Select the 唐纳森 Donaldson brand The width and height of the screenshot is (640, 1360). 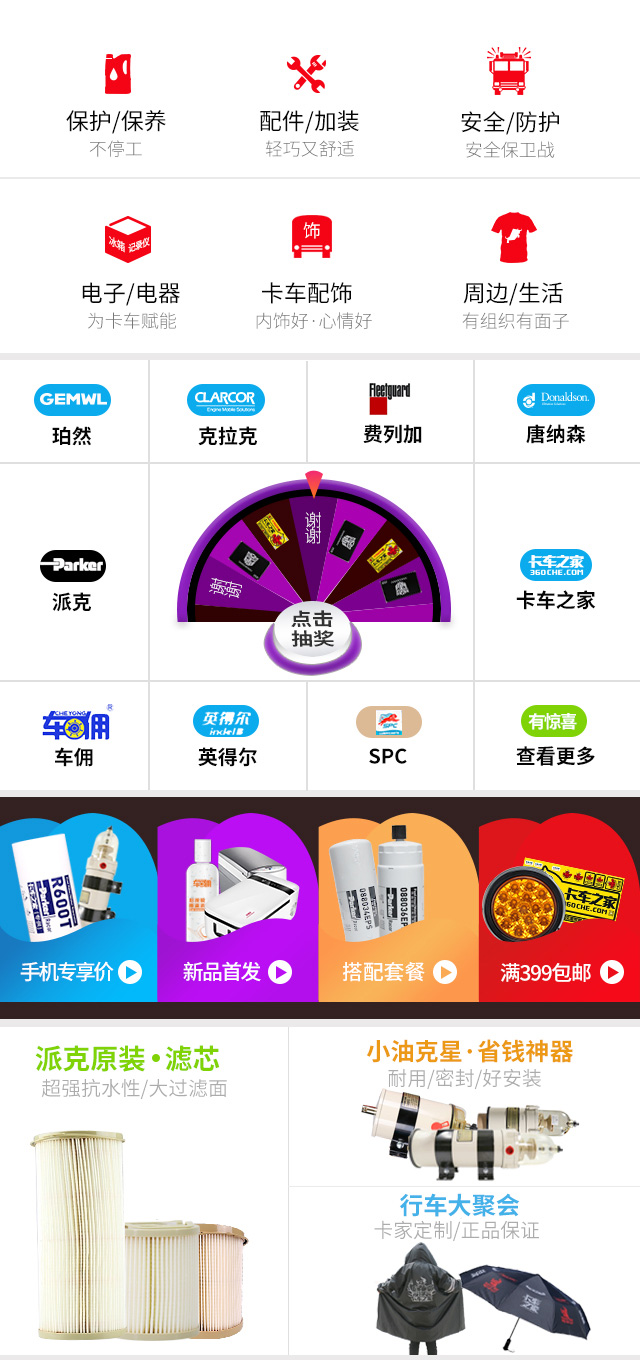(x=555, y=413)
